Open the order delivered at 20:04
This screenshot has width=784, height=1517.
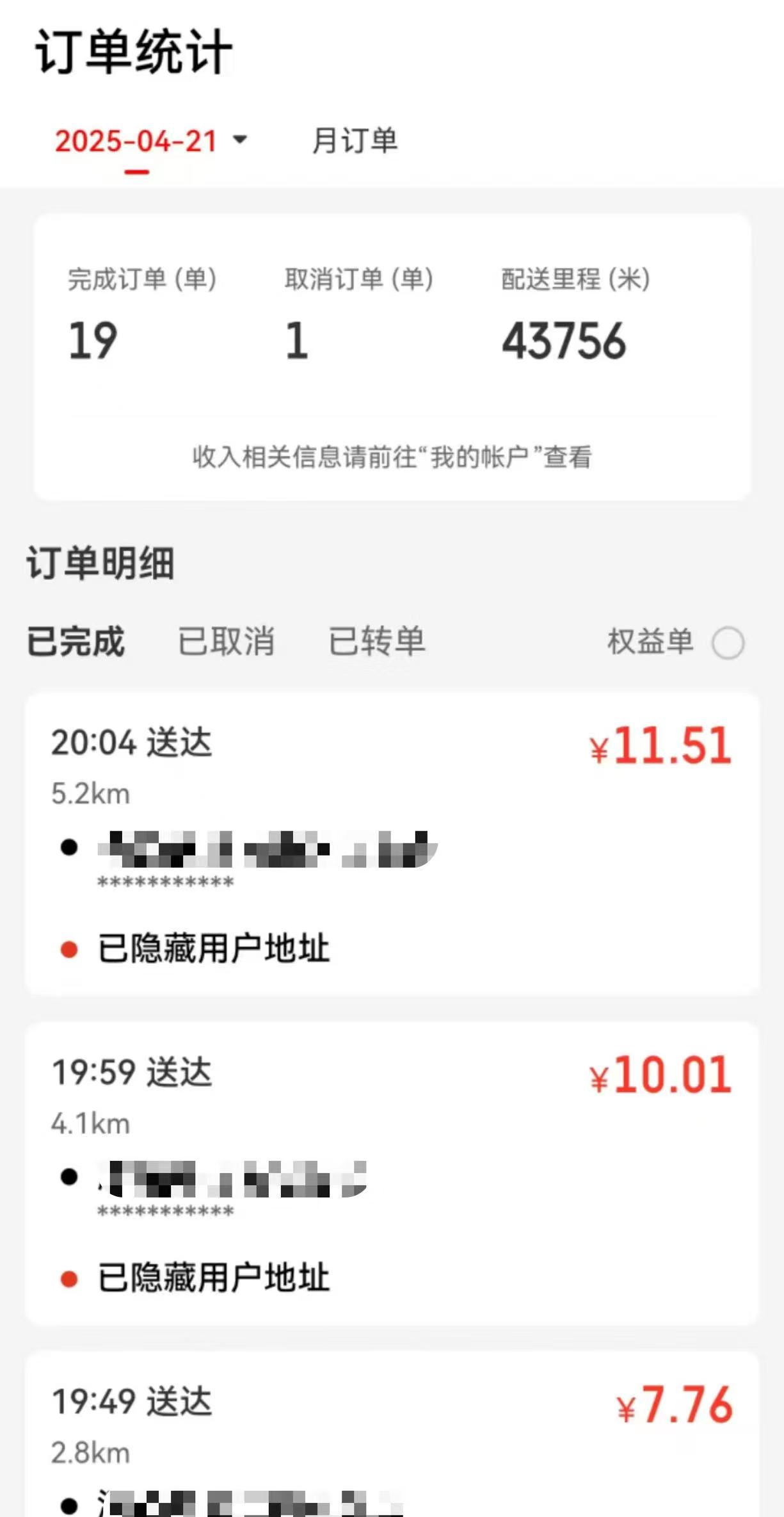[392, 843]
